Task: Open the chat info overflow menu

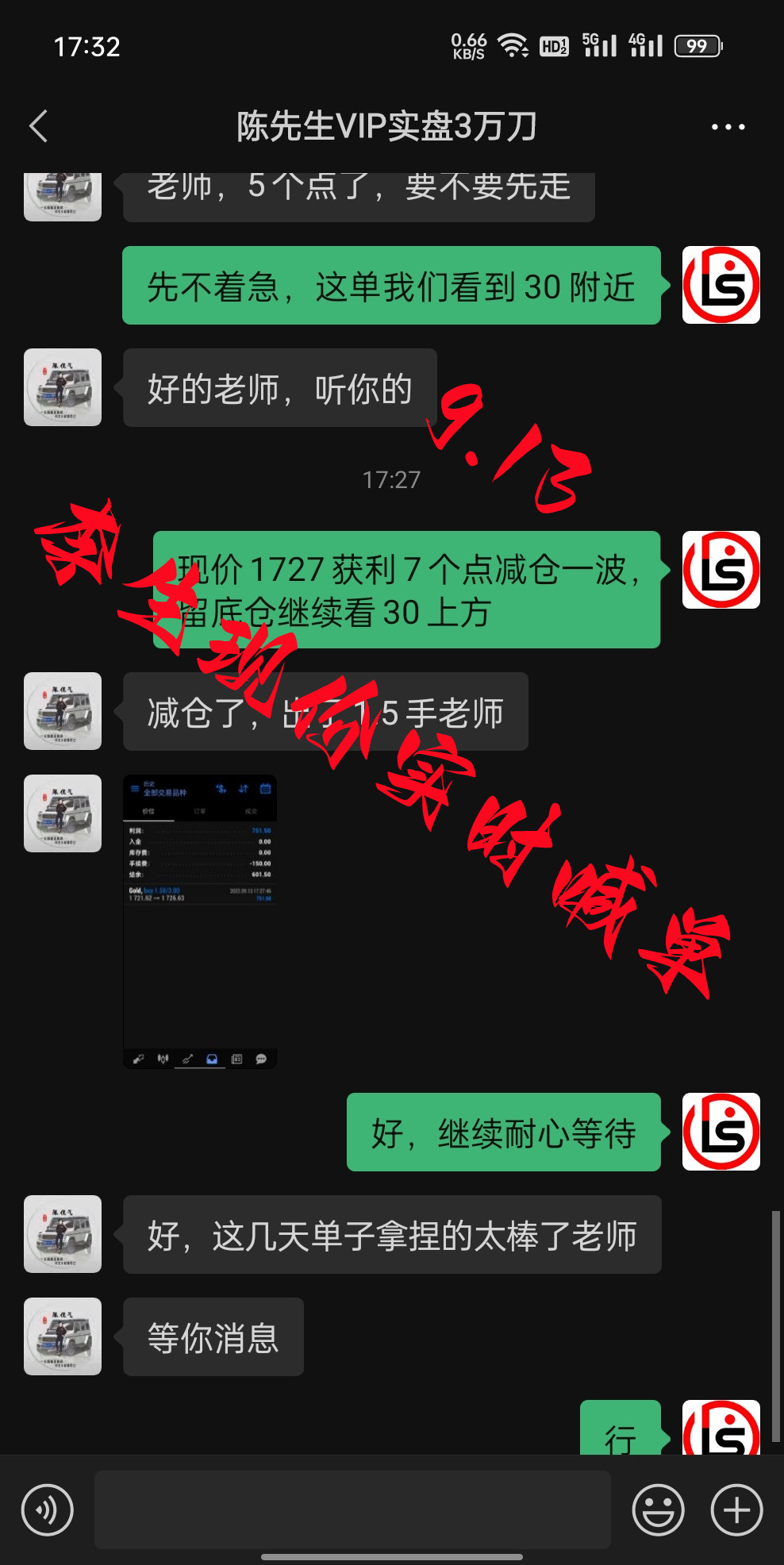Action: tap(727, 127)
